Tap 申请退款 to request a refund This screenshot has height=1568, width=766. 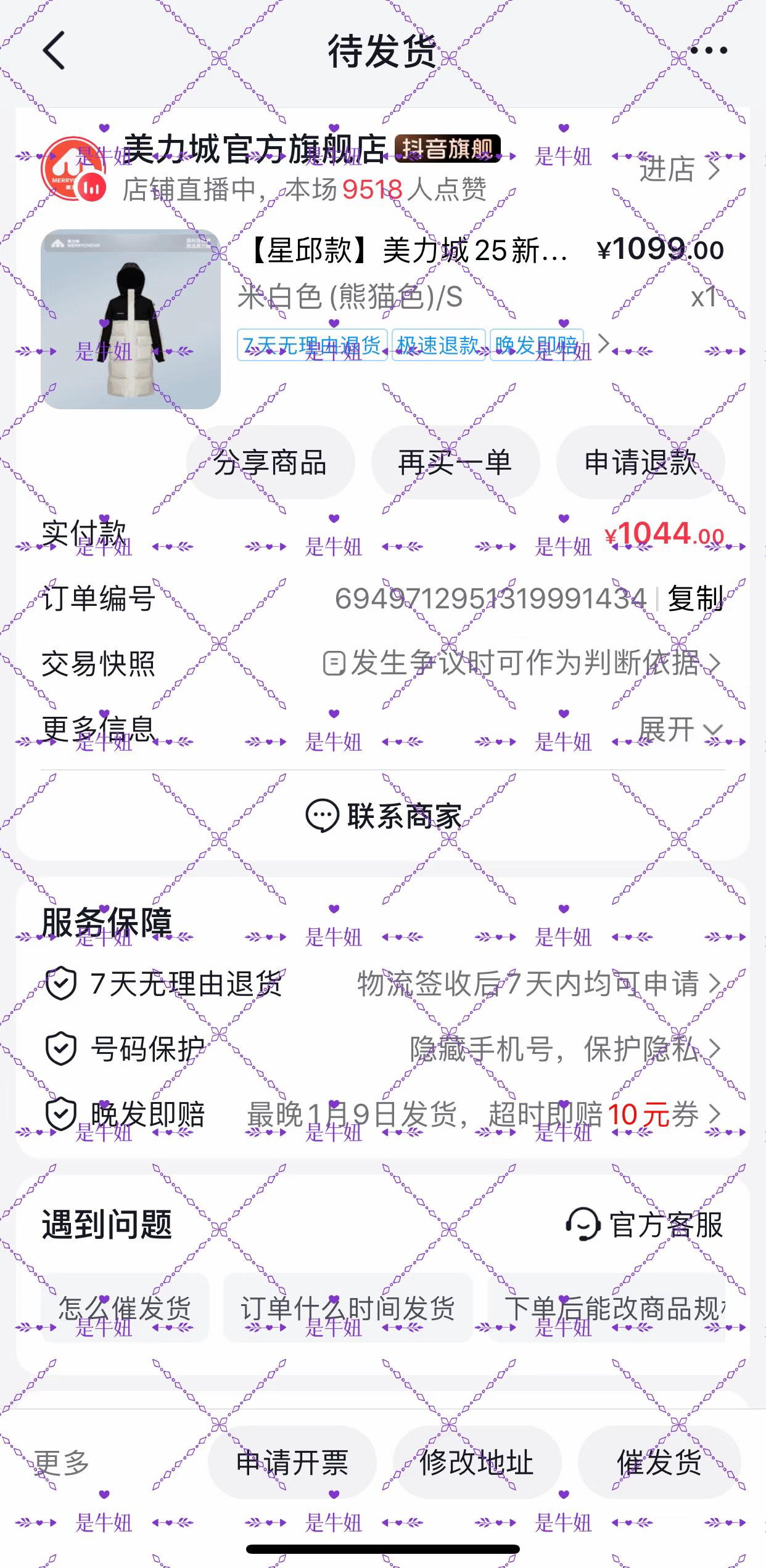(639, 462)
